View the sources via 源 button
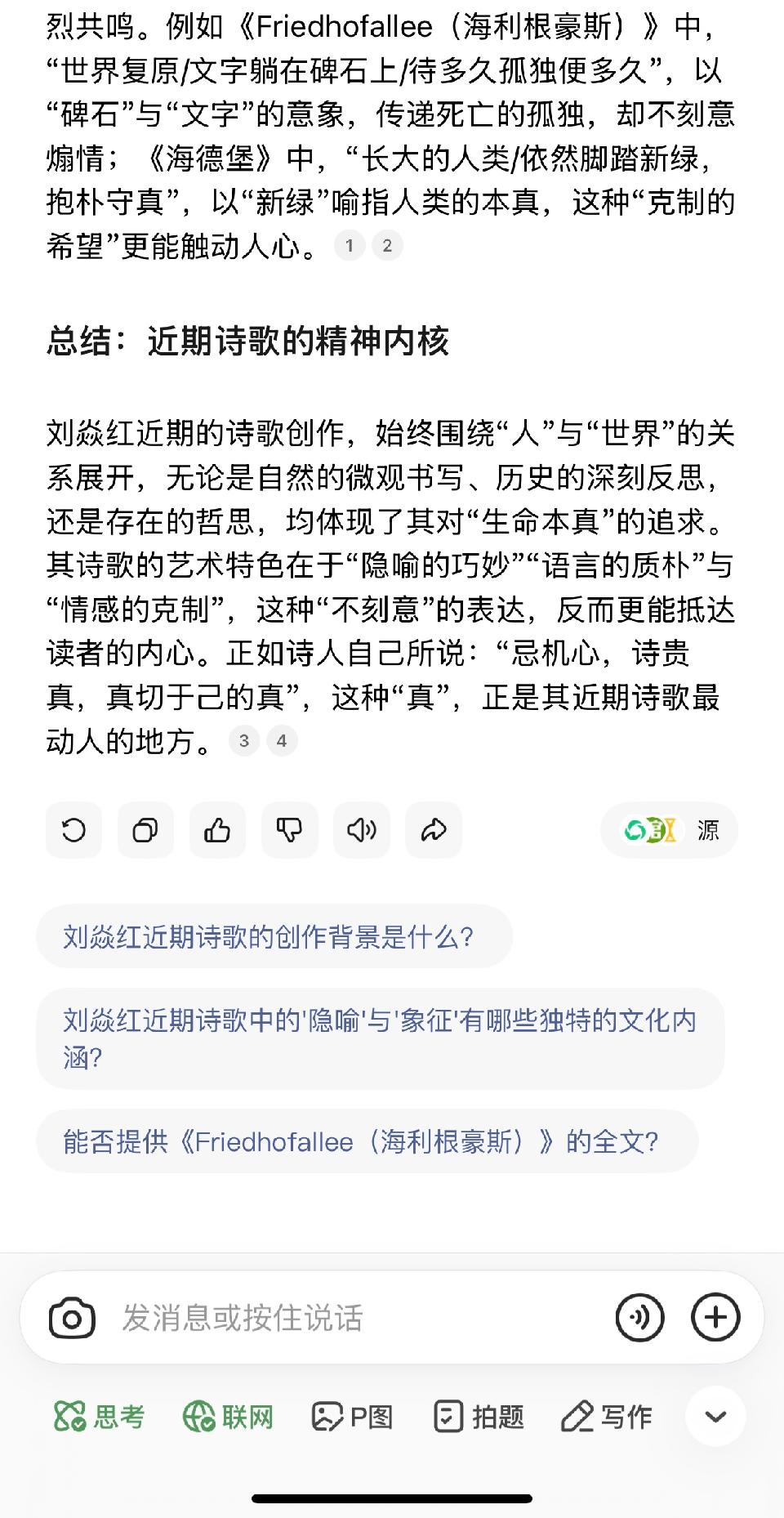784x1518 pixels. (670, 831)
